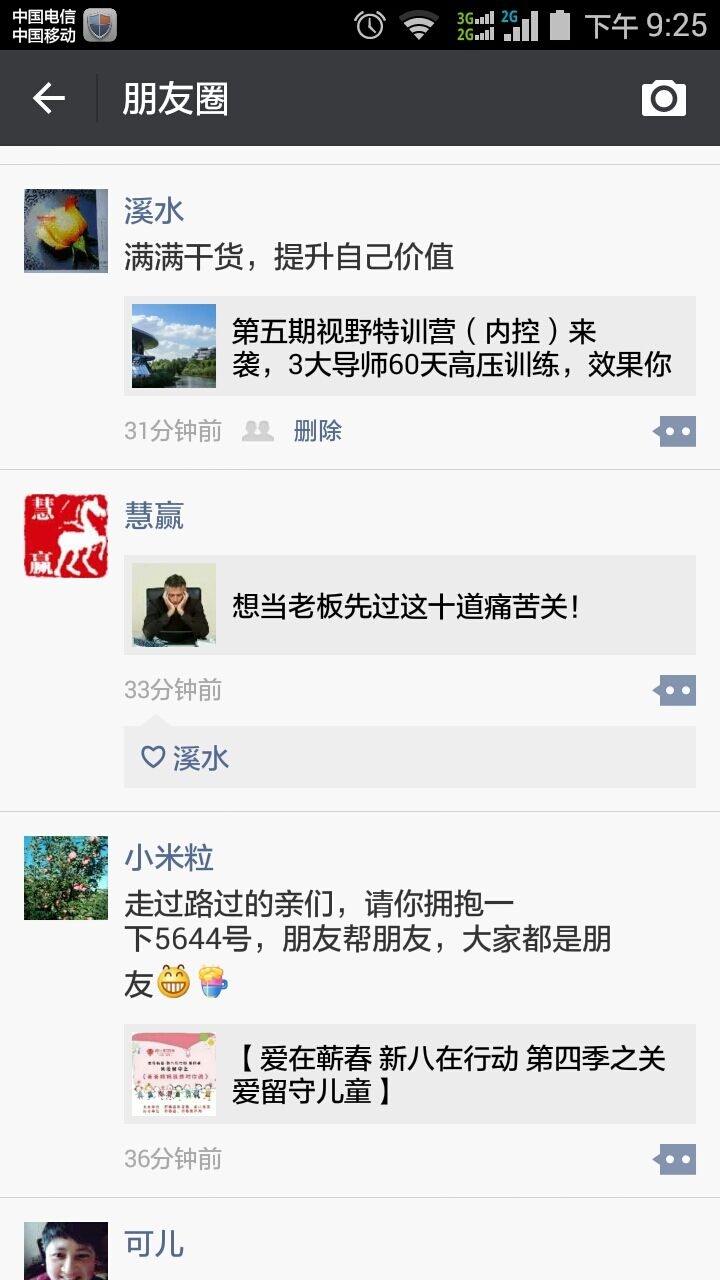720x1280 pixels.
Task: Open the comment menu on 溪水's post
Action: point(675,432)
